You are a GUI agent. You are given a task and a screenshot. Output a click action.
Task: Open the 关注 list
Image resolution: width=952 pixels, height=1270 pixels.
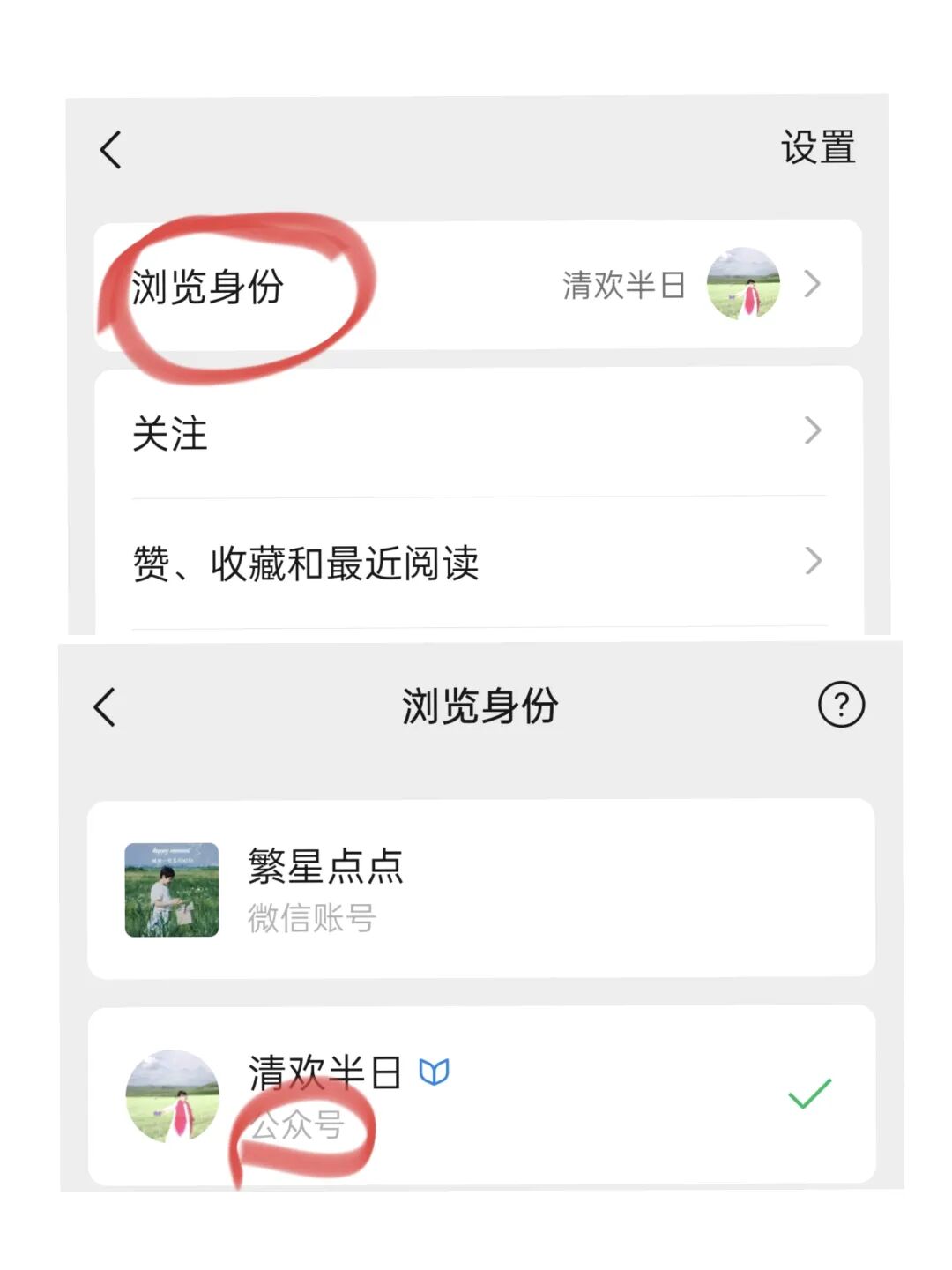click(169, 434)
